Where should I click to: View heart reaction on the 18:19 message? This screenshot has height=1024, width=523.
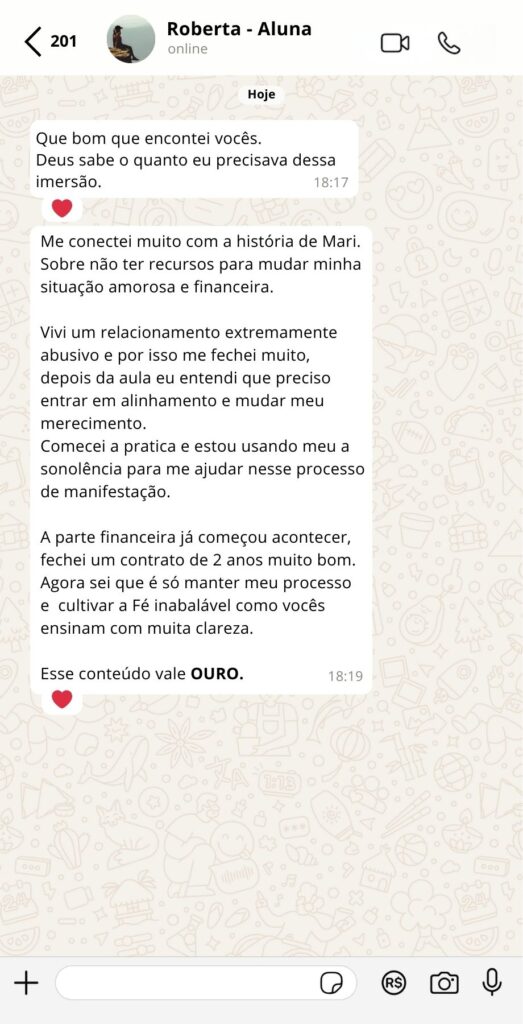point(62,699)
